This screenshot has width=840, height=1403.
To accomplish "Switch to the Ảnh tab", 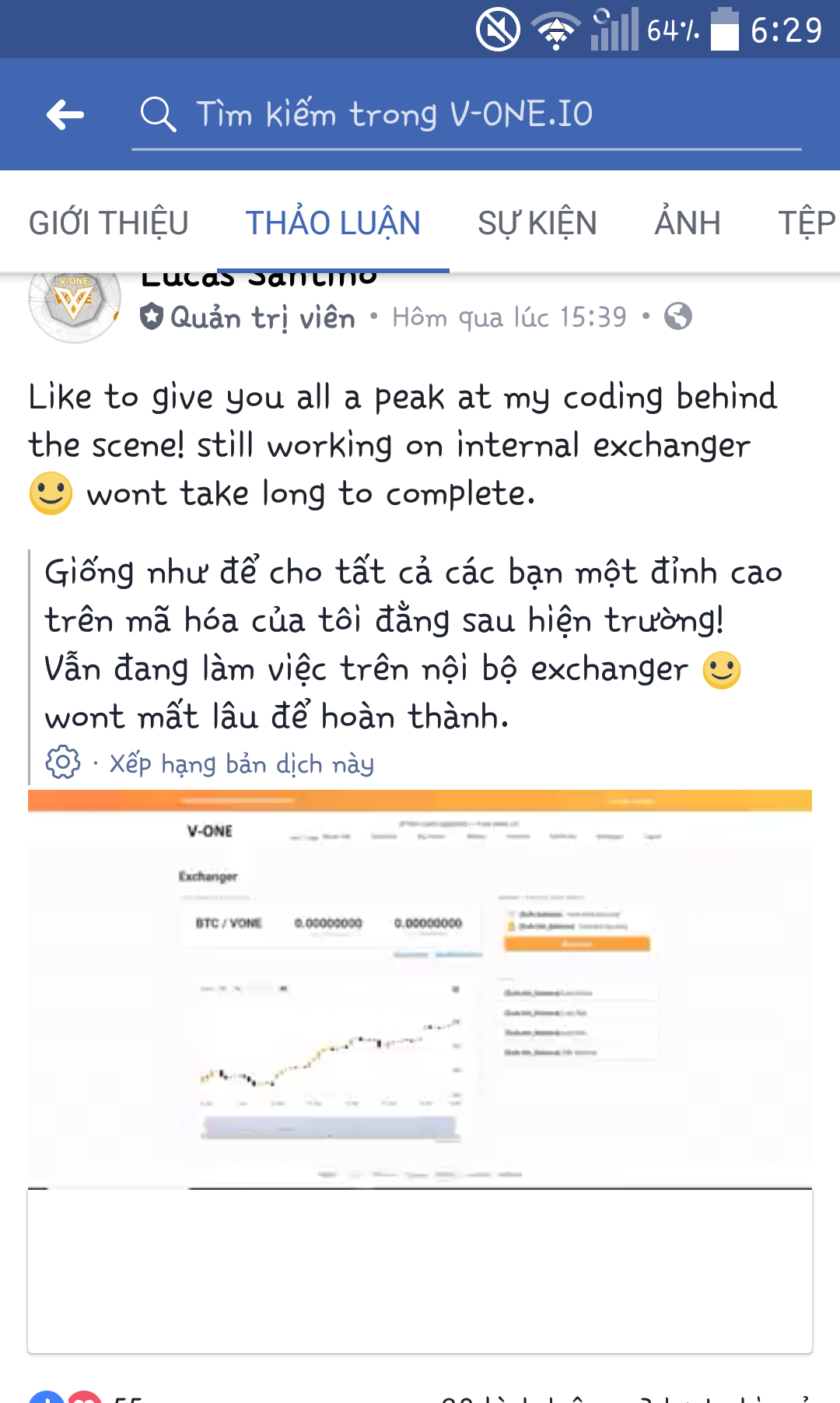I will tap(688, 223).
